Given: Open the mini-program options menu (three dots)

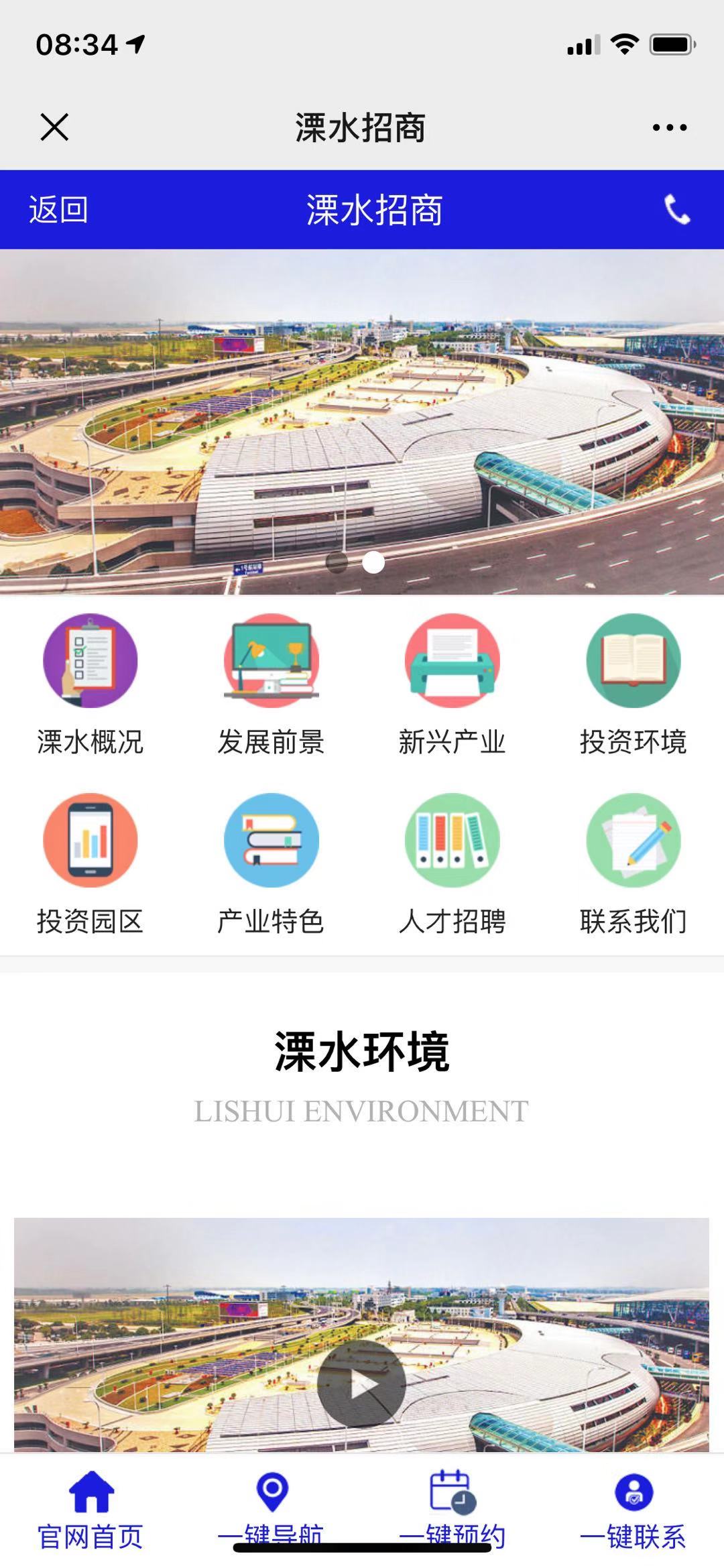Looking at the screenshot, I should click(x=666, y=127).
